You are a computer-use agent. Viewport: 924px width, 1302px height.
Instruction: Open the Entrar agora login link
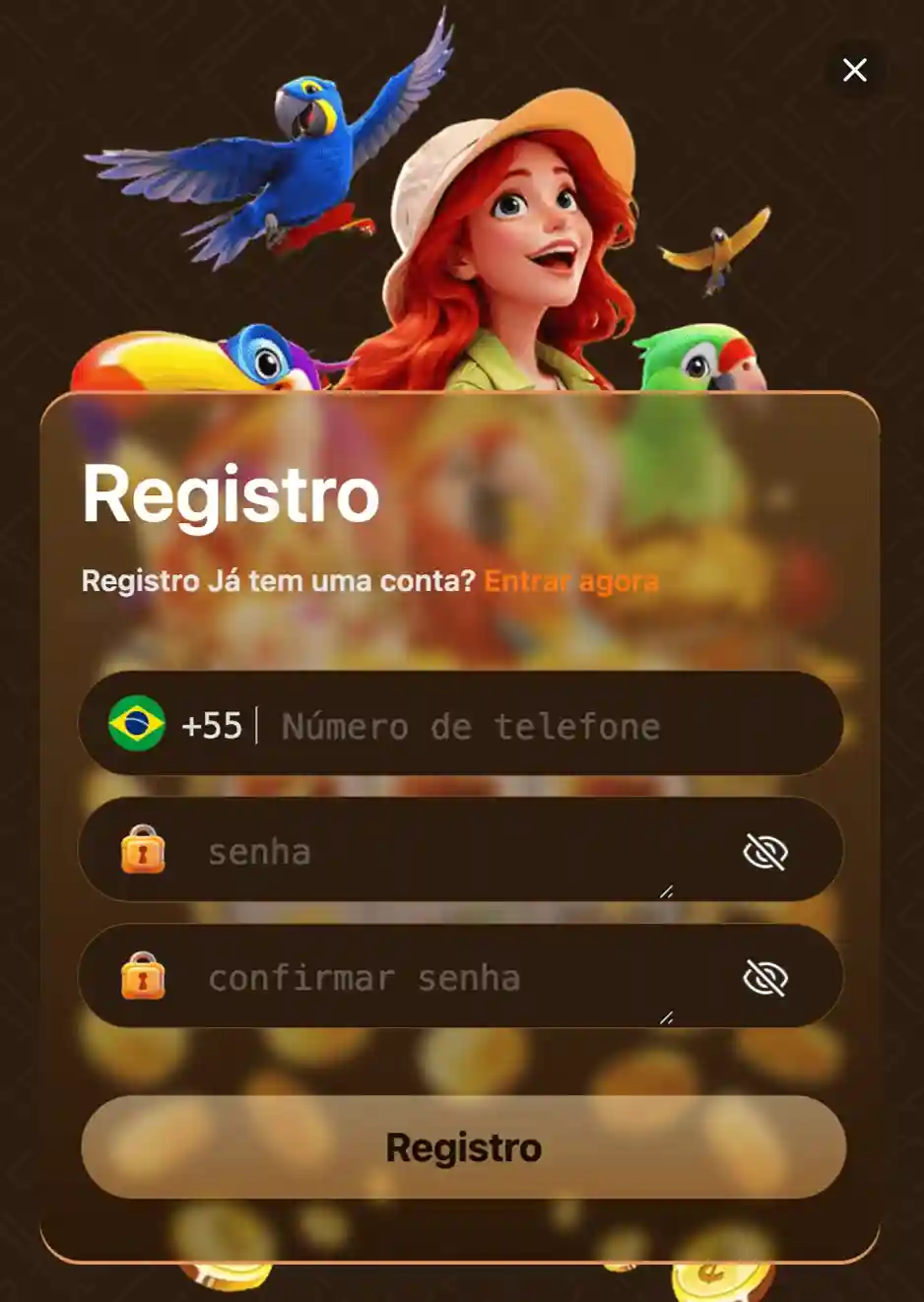[571, 581]
